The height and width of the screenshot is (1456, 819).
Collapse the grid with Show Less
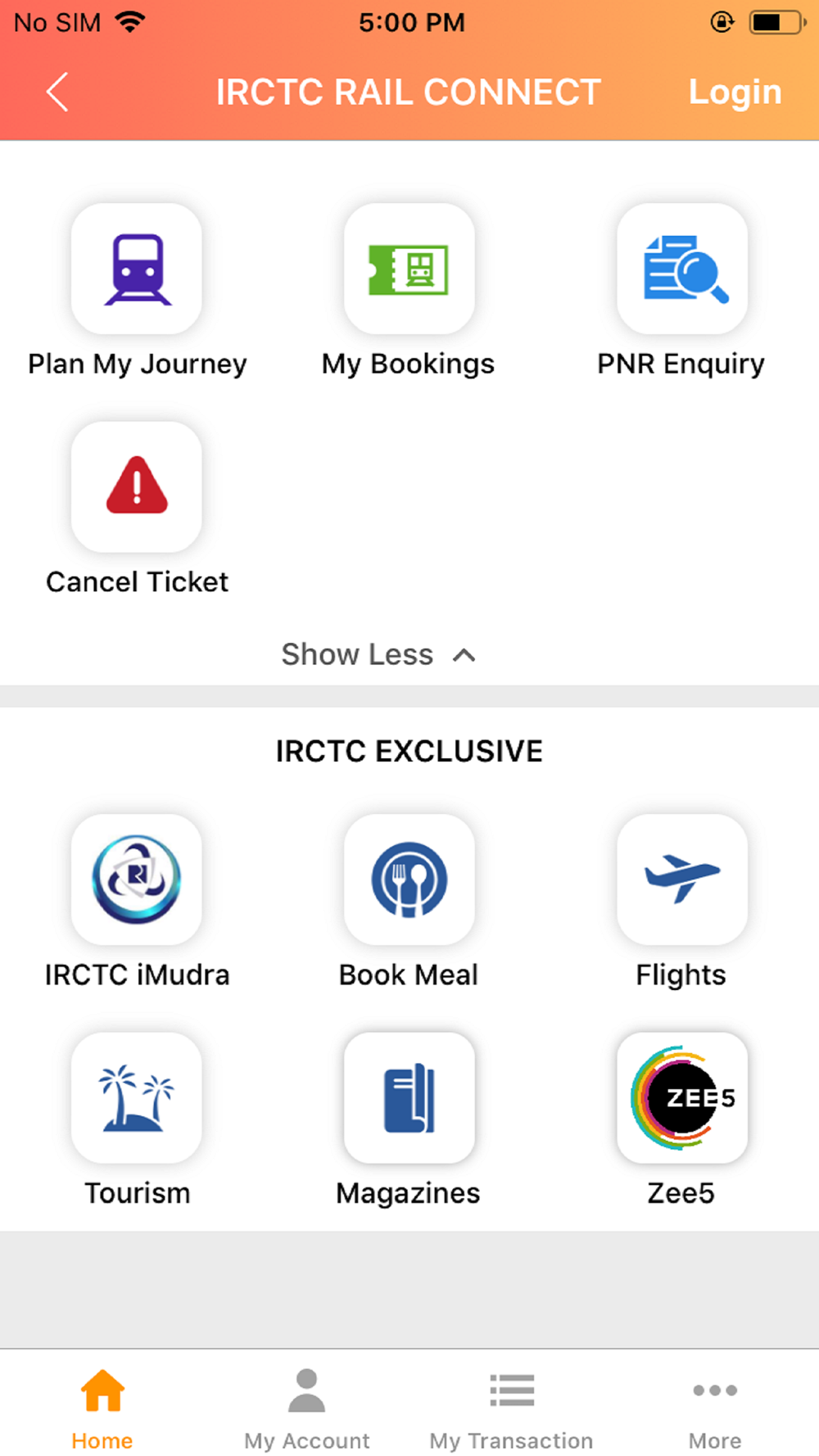(378, 654)
